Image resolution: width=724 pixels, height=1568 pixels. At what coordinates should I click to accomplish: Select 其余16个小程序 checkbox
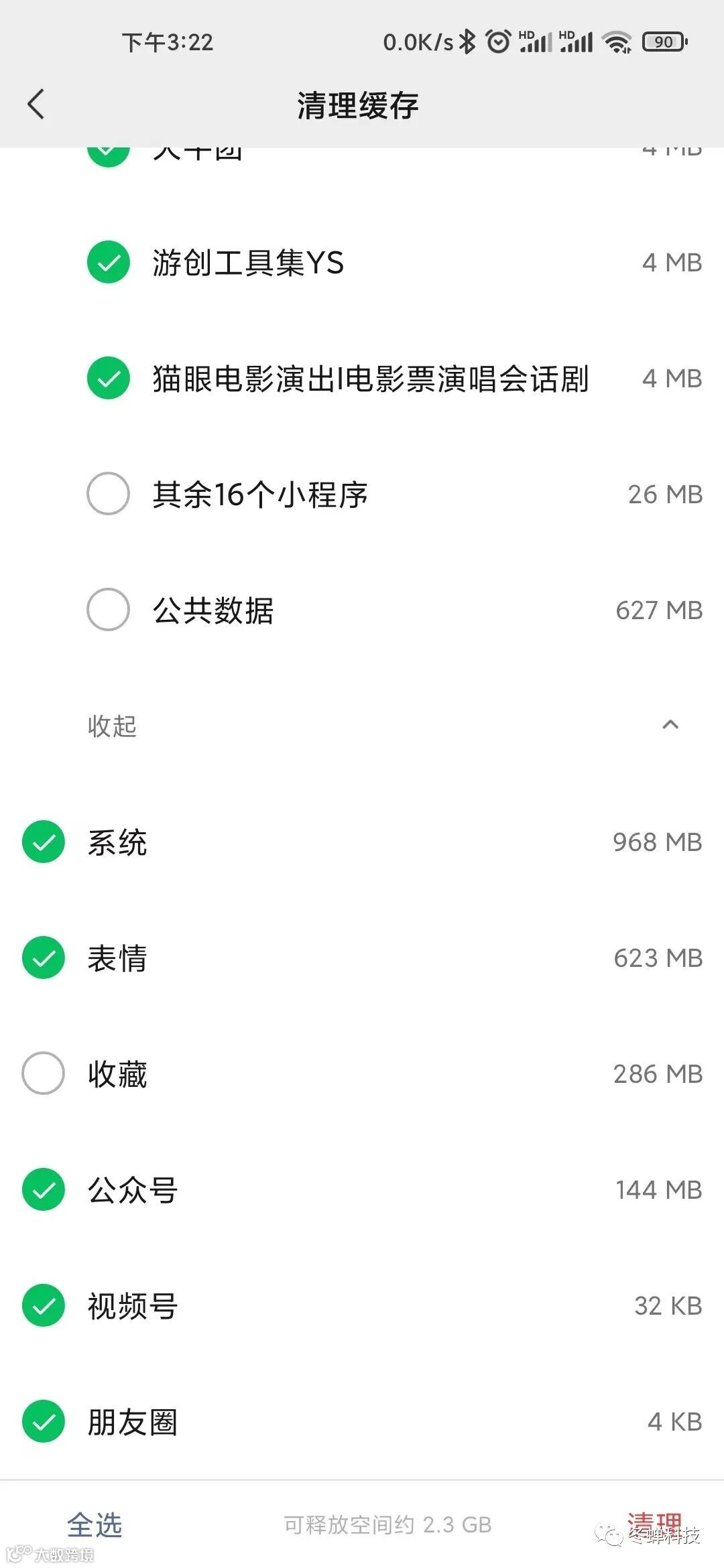tap(108, 494)
